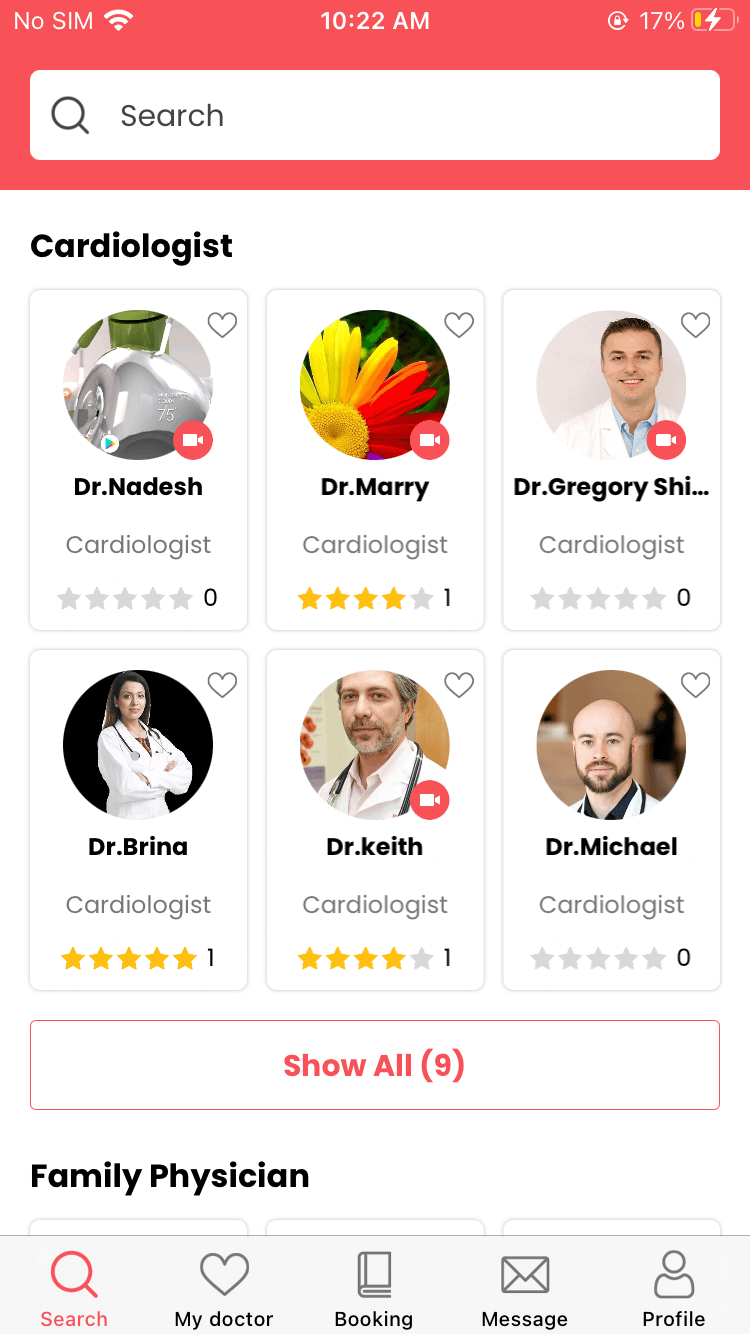Tap the Search field at the top
This screenshot has height=1334, width=750.
click(375, 115)
